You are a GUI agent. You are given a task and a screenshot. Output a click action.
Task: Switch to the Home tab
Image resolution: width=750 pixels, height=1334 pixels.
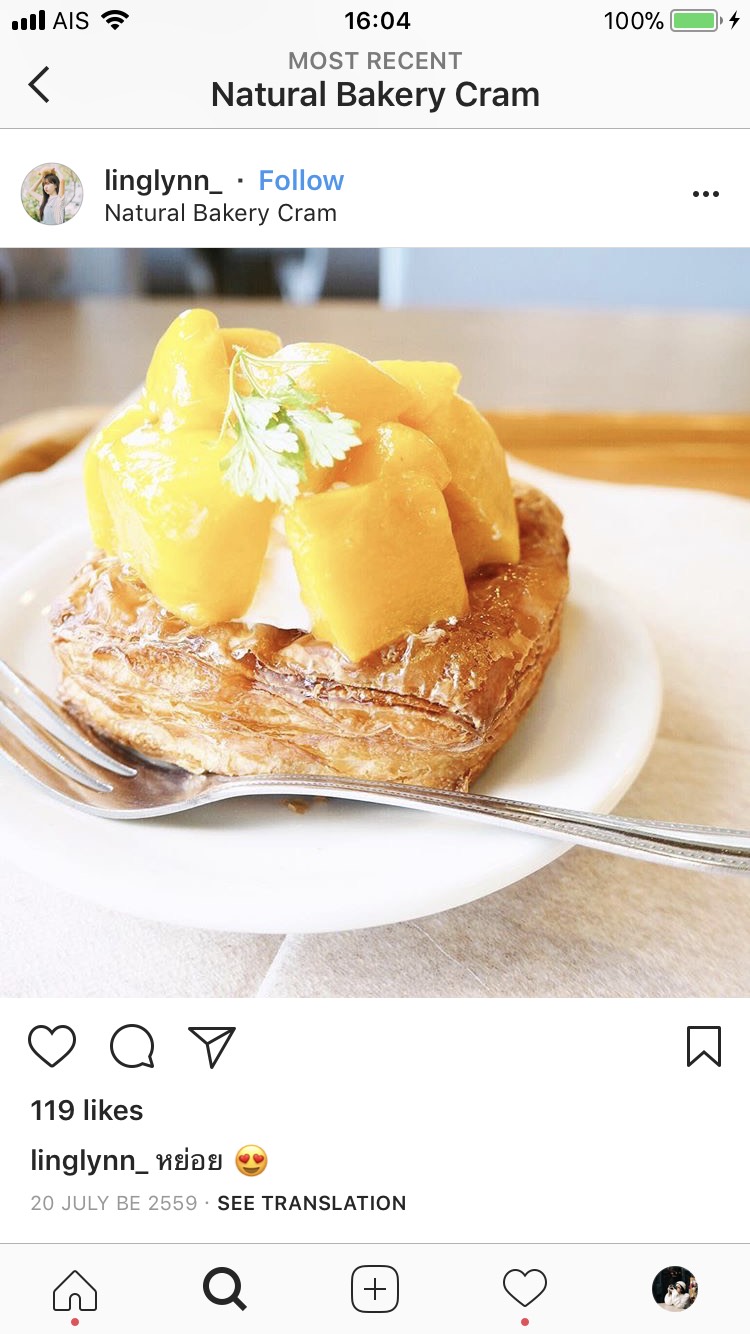75,1289
